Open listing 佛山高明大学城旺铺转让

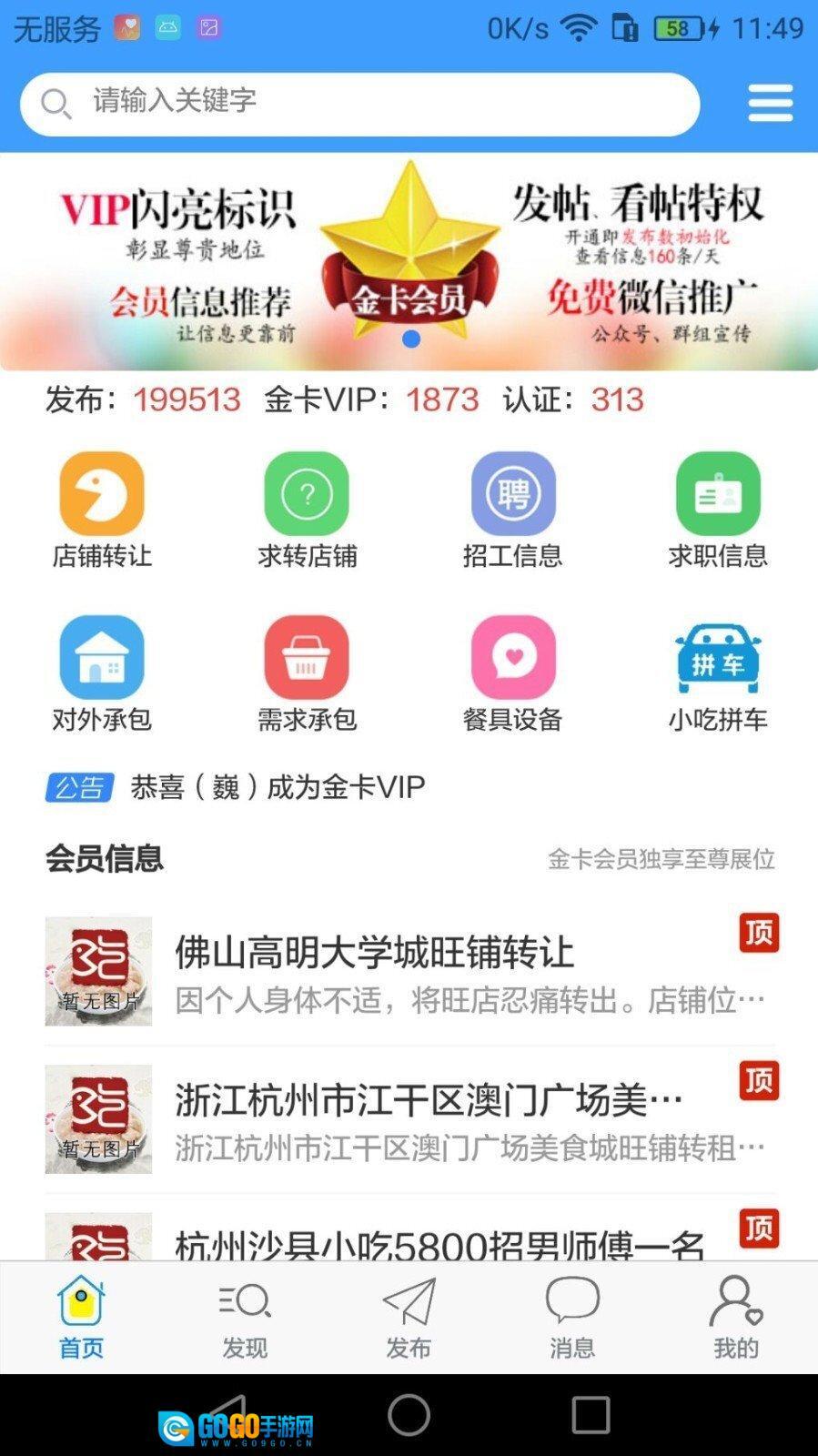click(409, 972)
